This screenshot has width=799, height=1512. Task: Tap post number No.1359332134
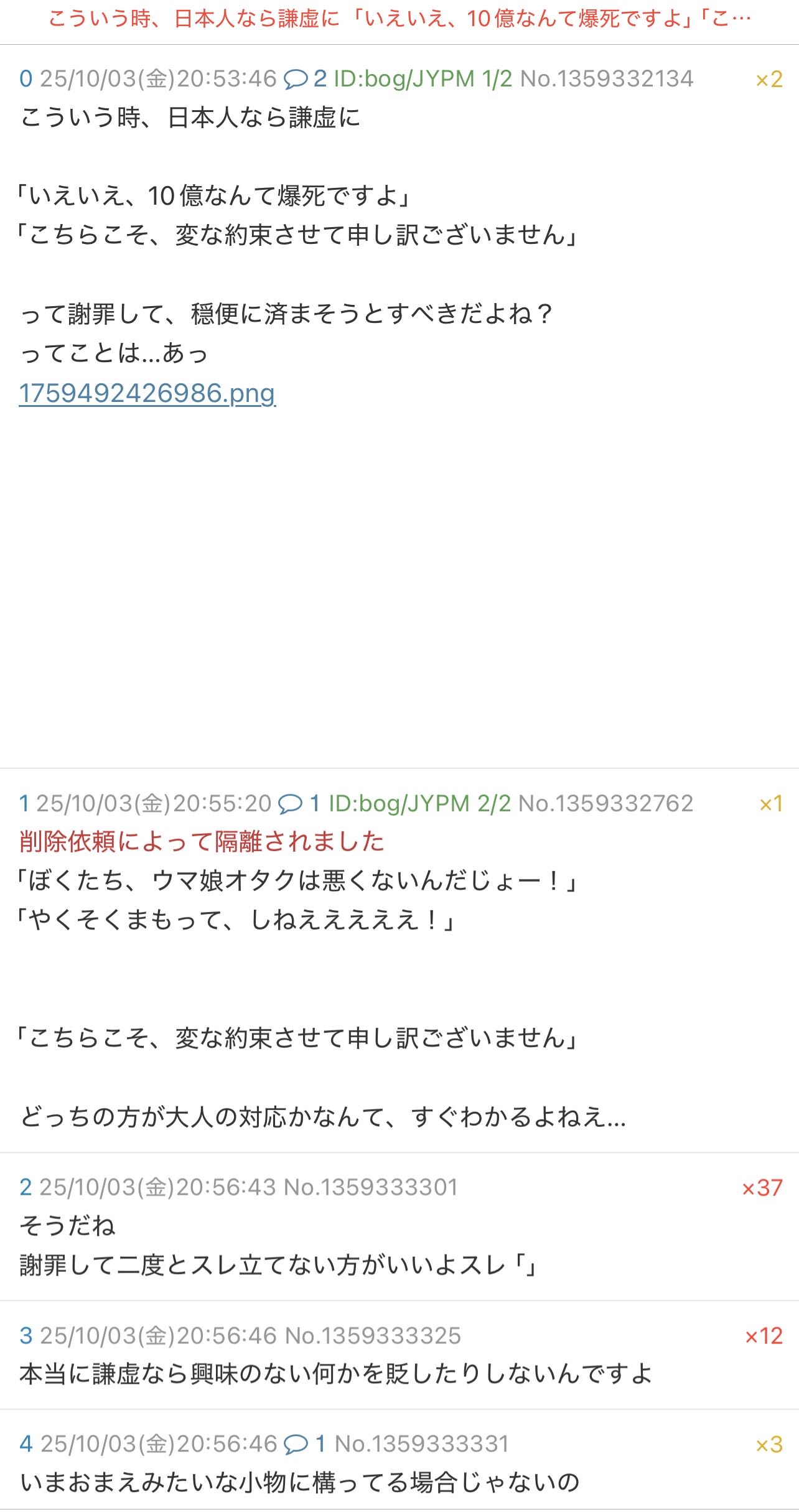[x=606, y=79]
